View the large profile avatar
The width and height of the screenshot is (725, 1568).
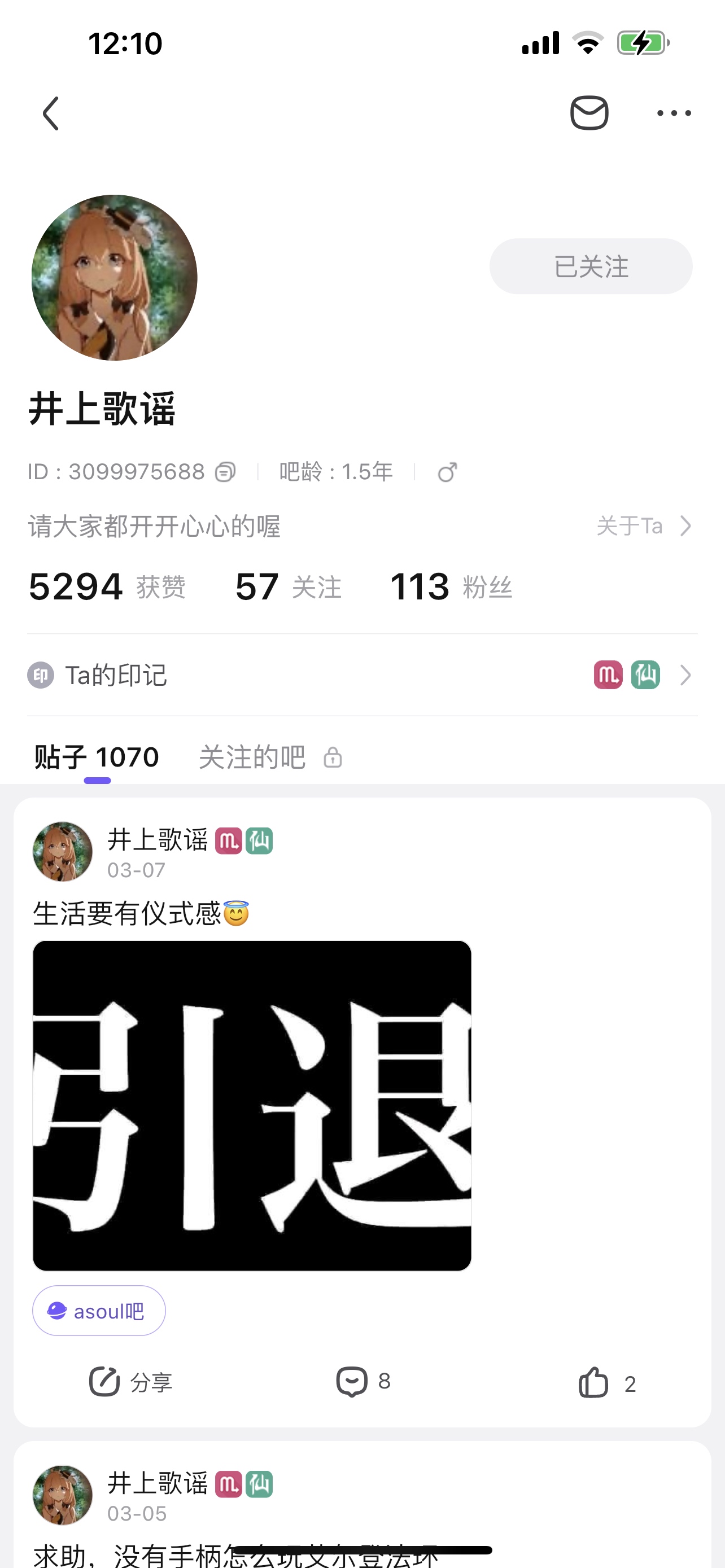(x=115, y=278)
